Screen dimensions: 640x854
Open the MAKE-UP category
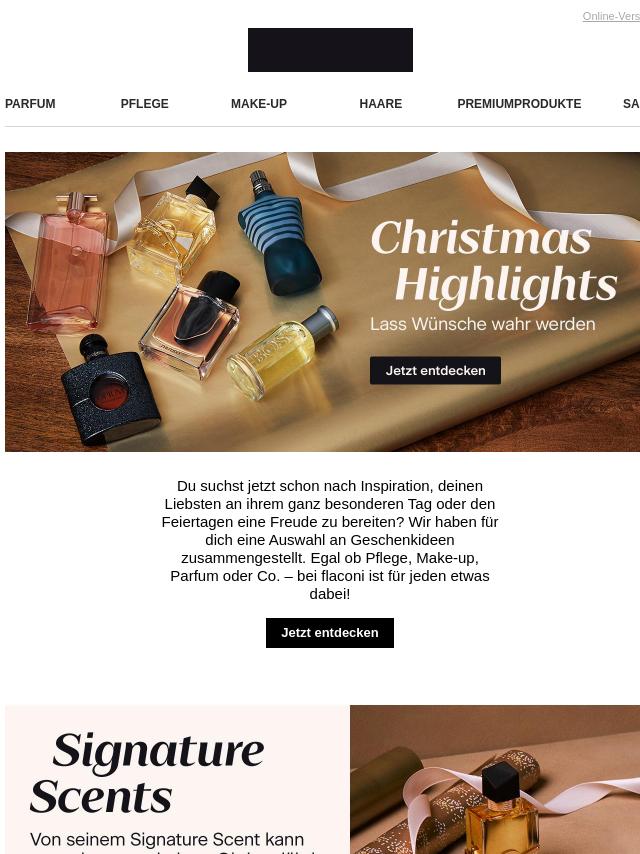click(x=259, y=104)
